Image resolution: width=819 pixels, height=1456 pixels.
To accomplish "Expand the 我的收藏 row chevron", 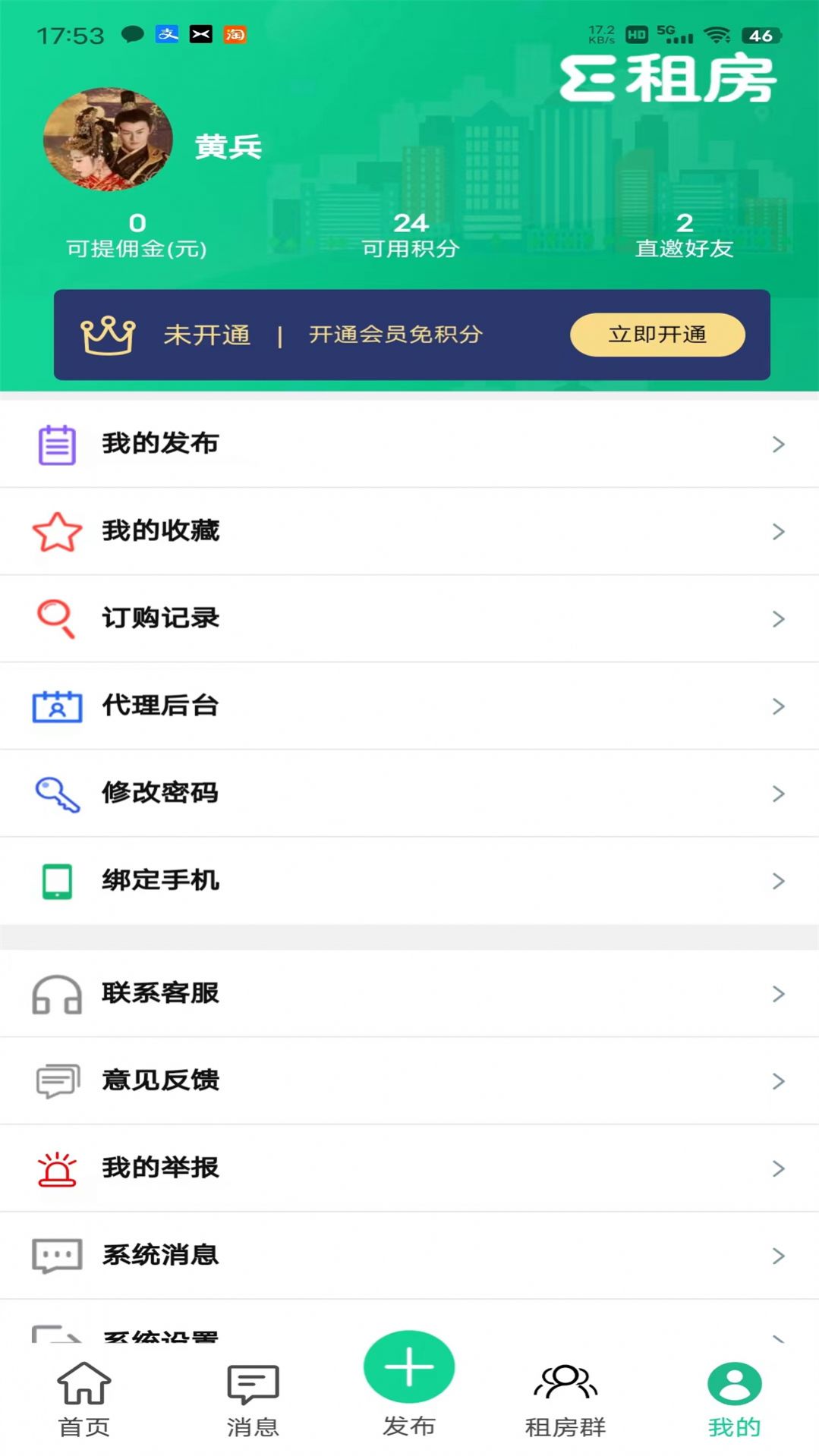I will tap(777, 531).
